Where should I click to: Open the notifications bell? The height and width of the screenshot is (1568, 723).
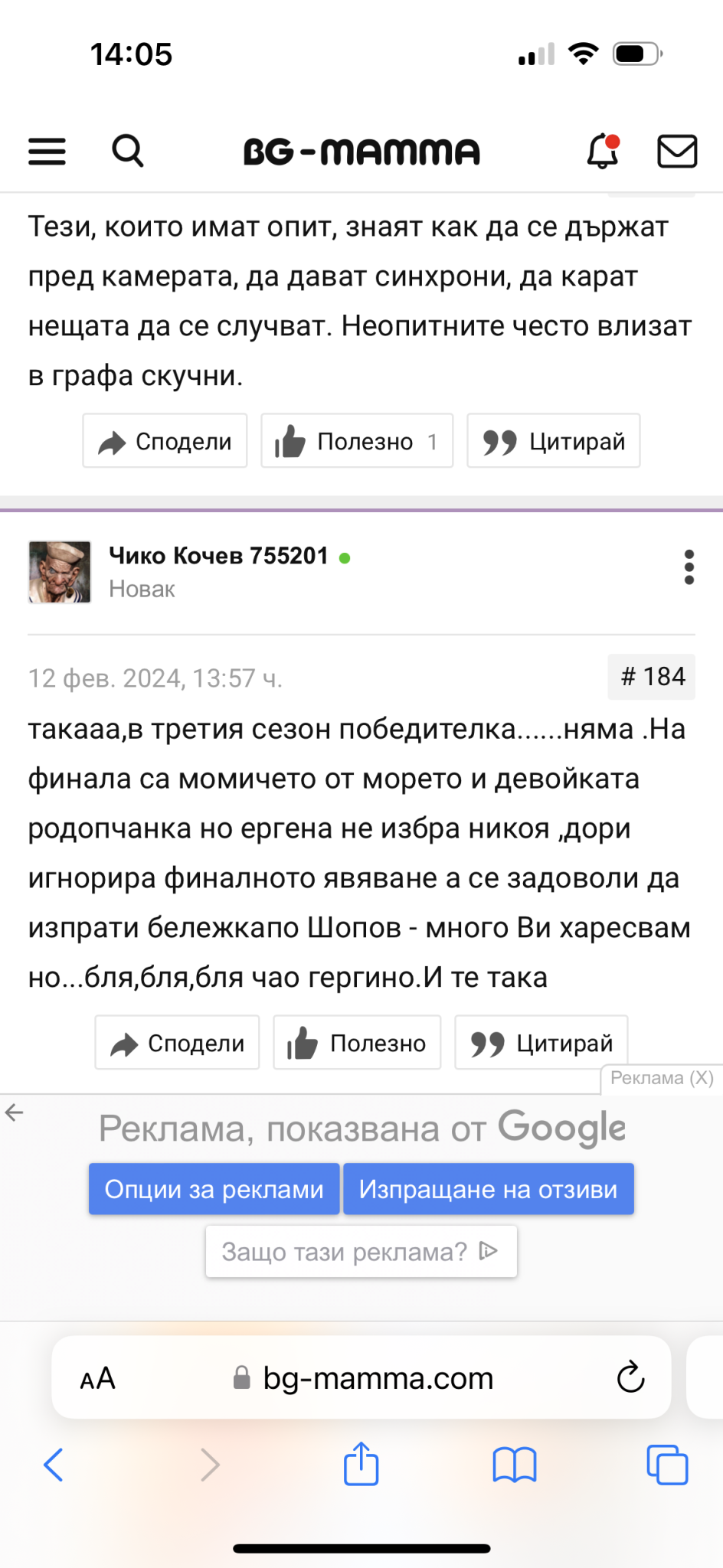pos(603,151)
